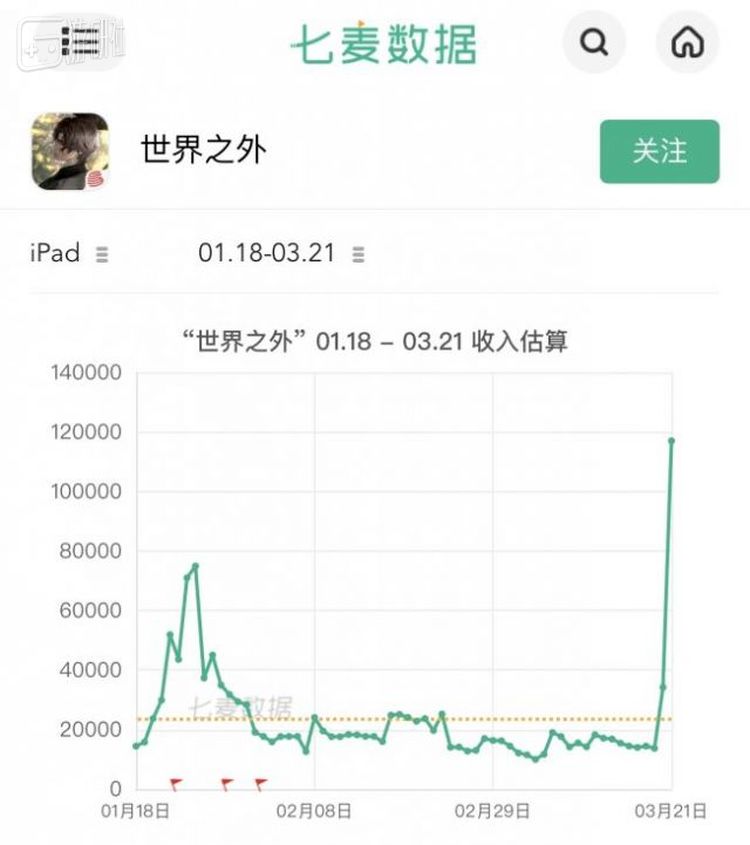Click the third red flag marker
The image size is (750, 845).
point(261,781)
